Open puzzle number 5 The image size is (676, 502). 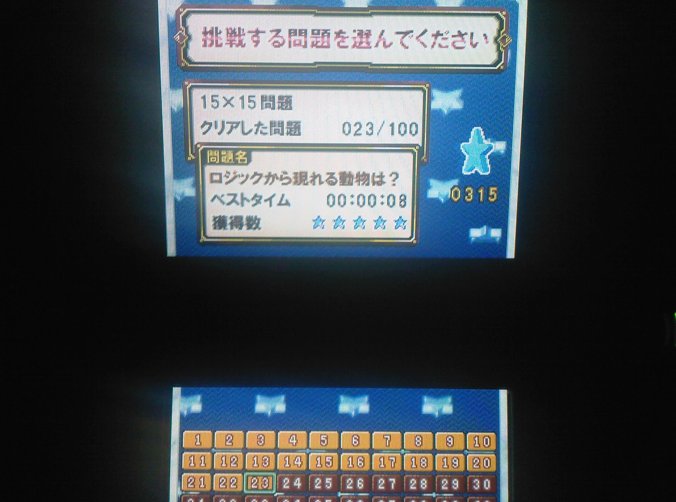click(324, 440)
